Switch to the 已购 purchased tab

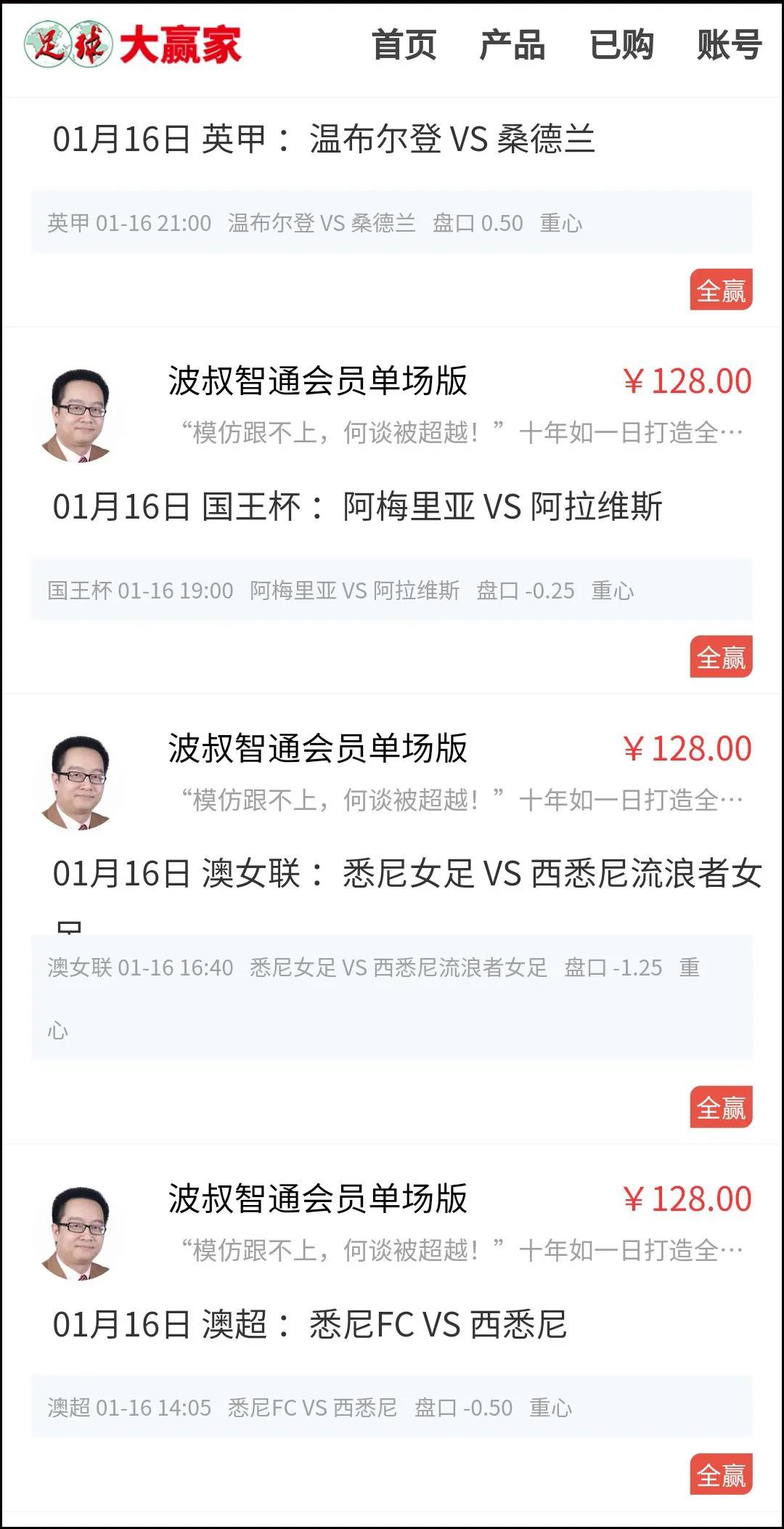[x=621, y=45]
